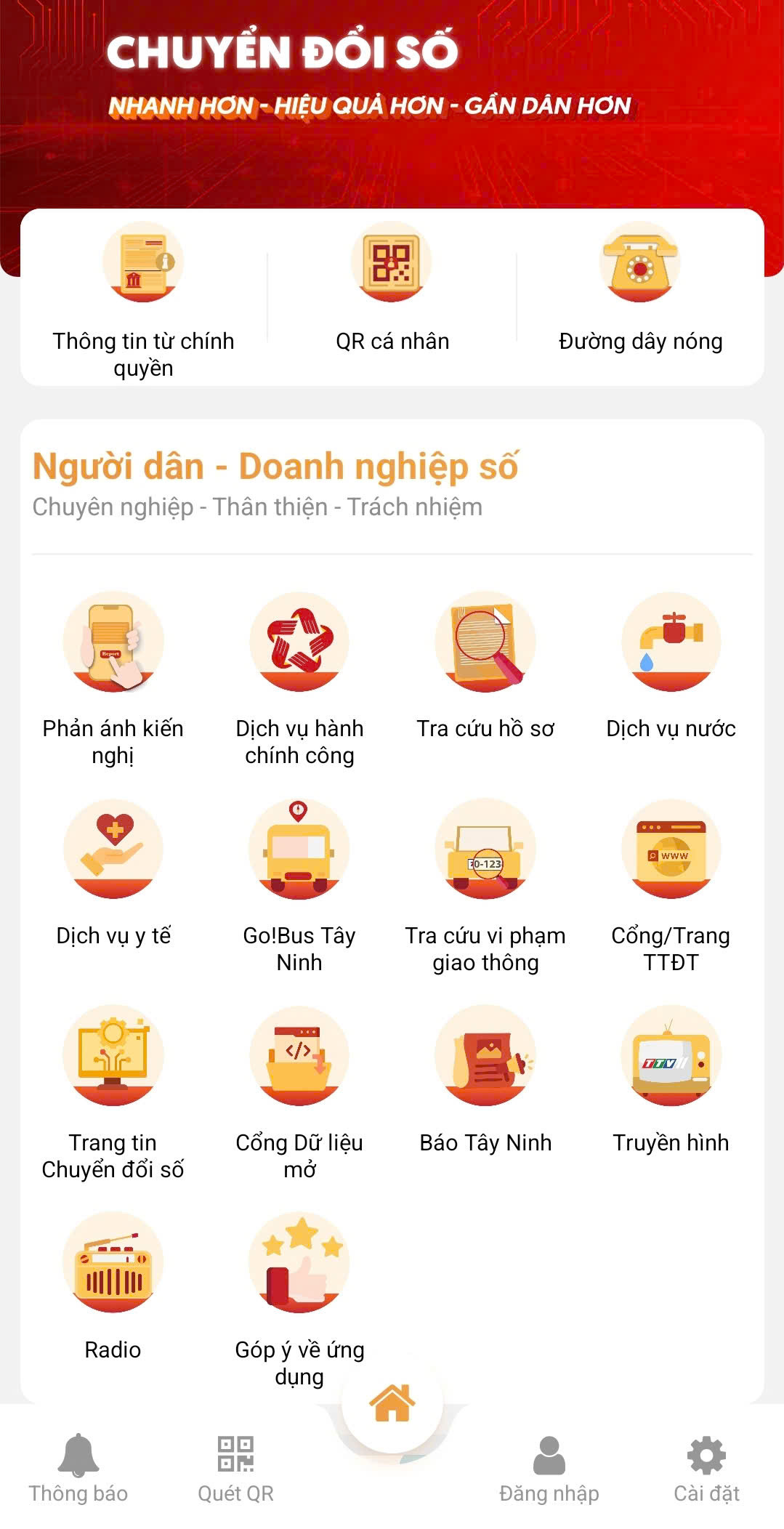
Task: Switch to the Quét QR tab
Action: pyautogui.click(x=235, y=1468)
